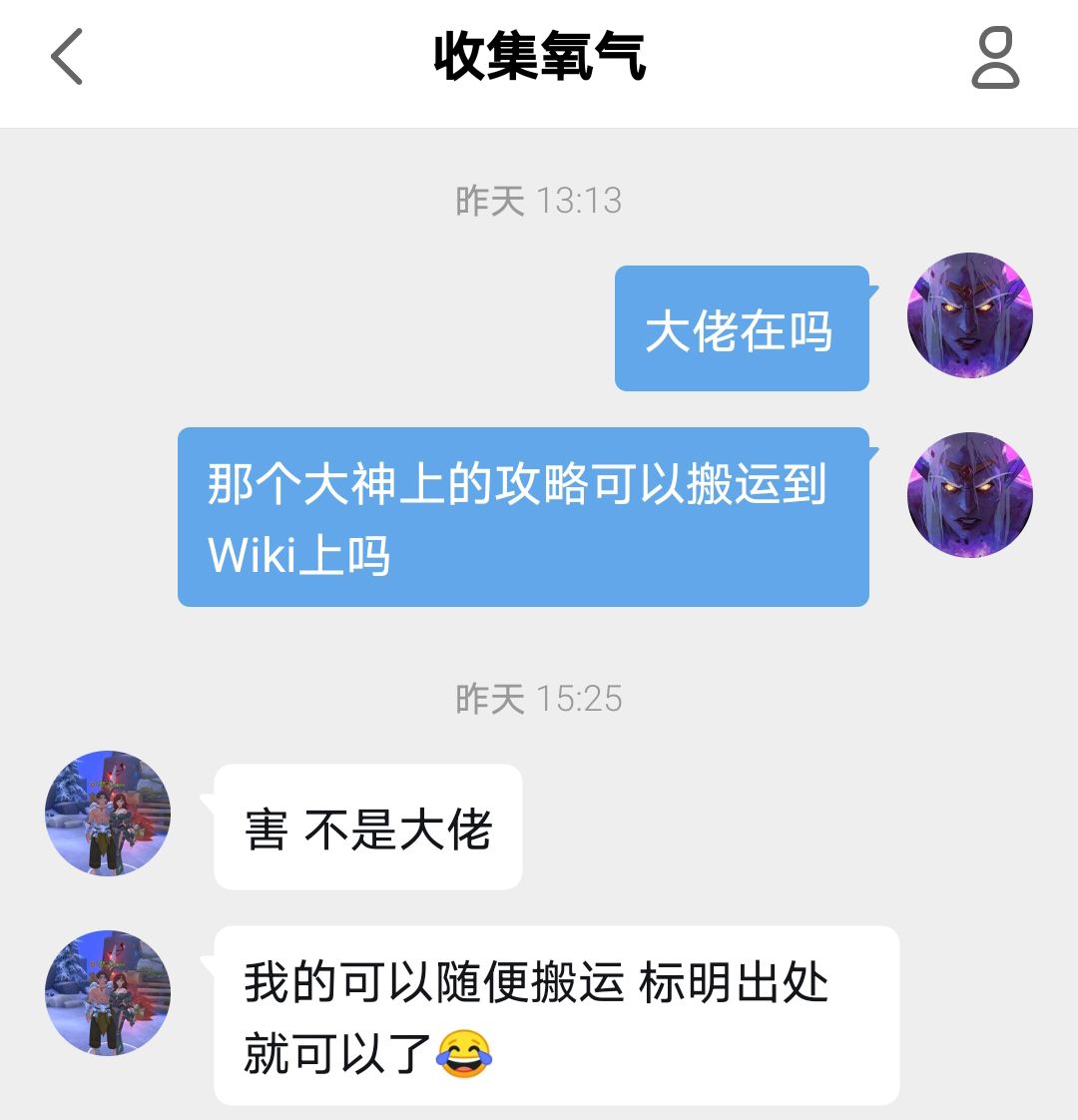Open sender's avatar beside 我的可以随便搬运 message
The width and height of the screenshot is (1078, 1120).
pos(108,993)
